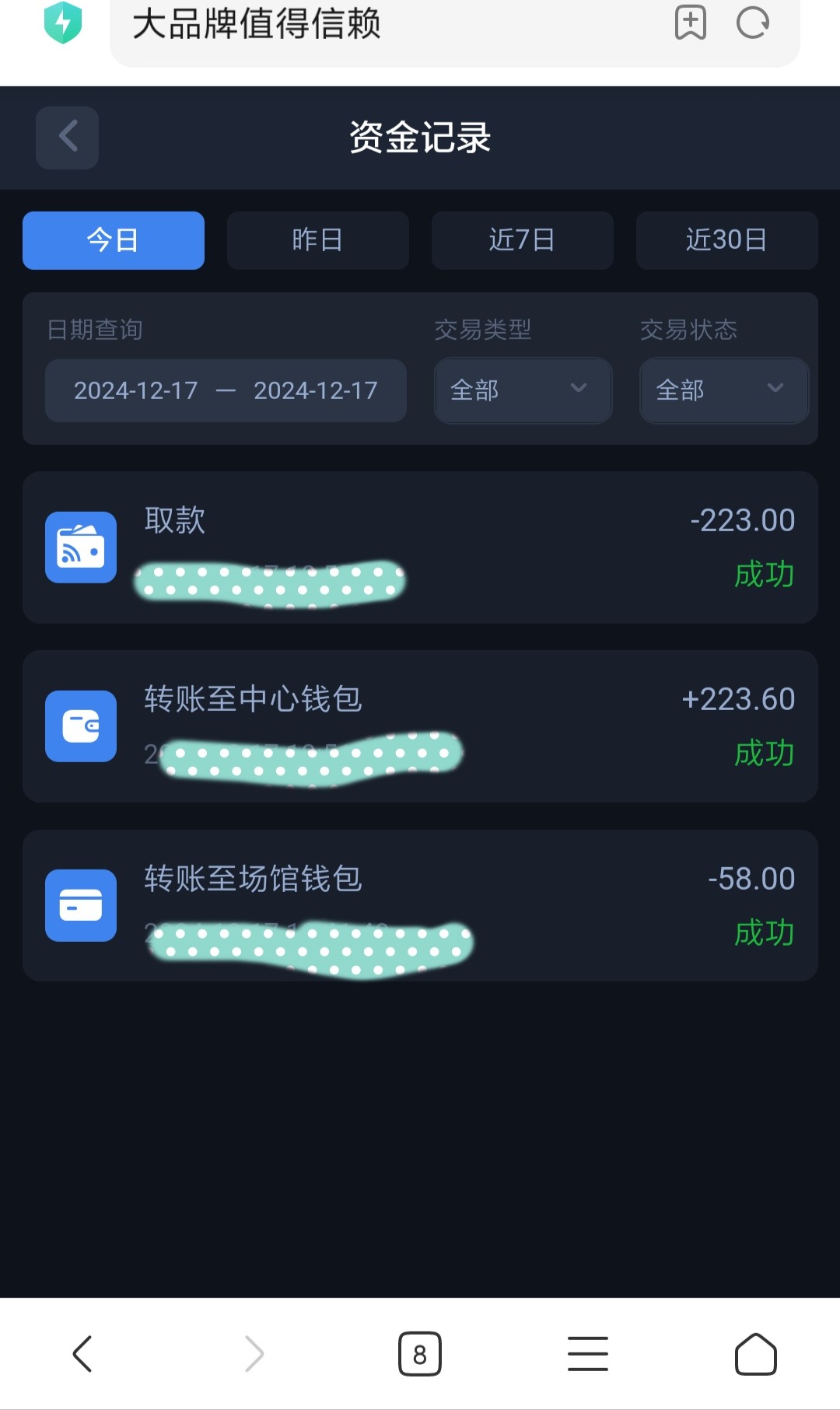Viewport: 840px width, 1410px height.
Task: Navigate back with the browser's back arrow
Action: [x=82, y=1354]
